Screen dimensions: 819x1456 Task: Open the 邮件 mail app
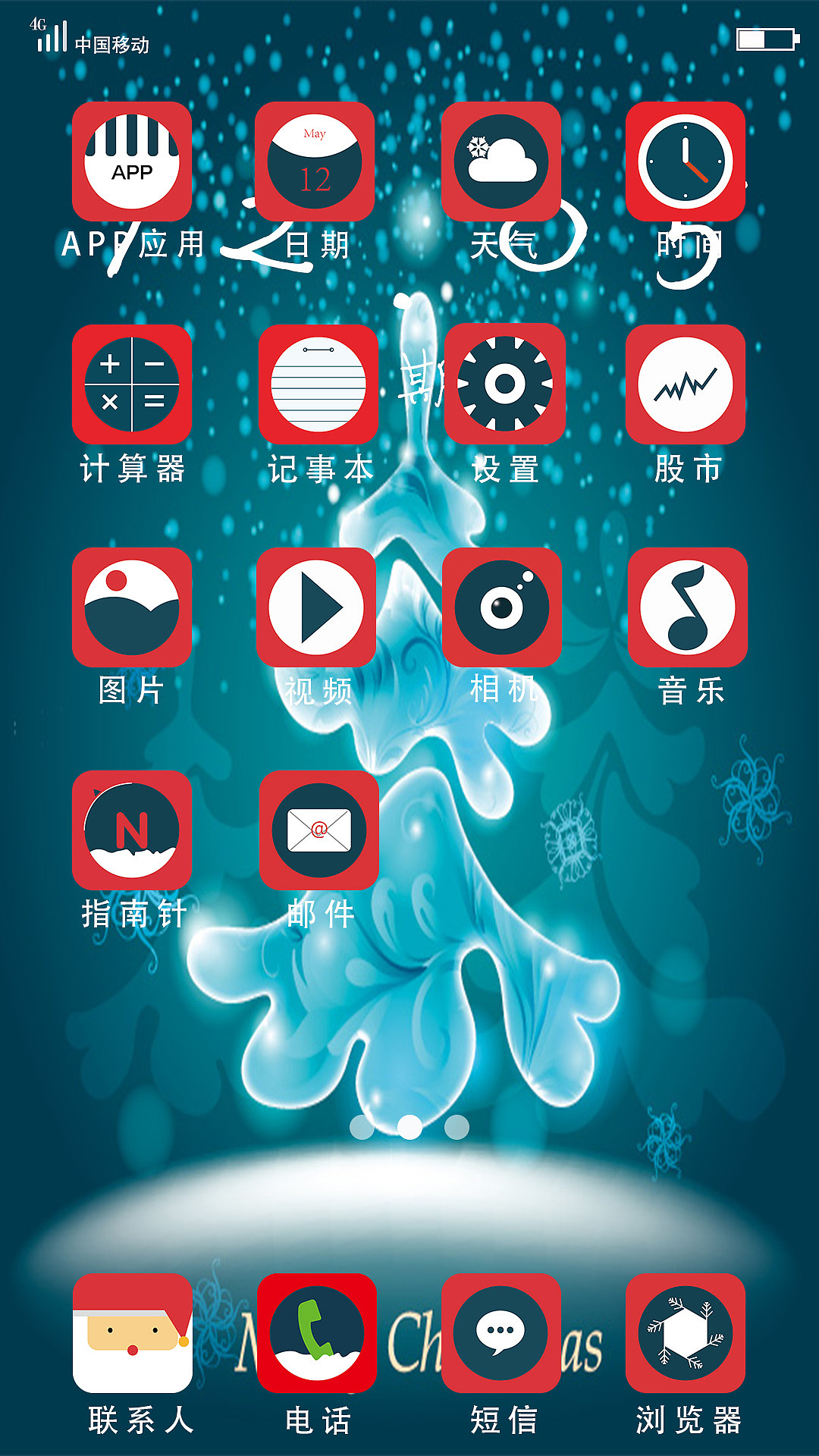coord(318,830)
